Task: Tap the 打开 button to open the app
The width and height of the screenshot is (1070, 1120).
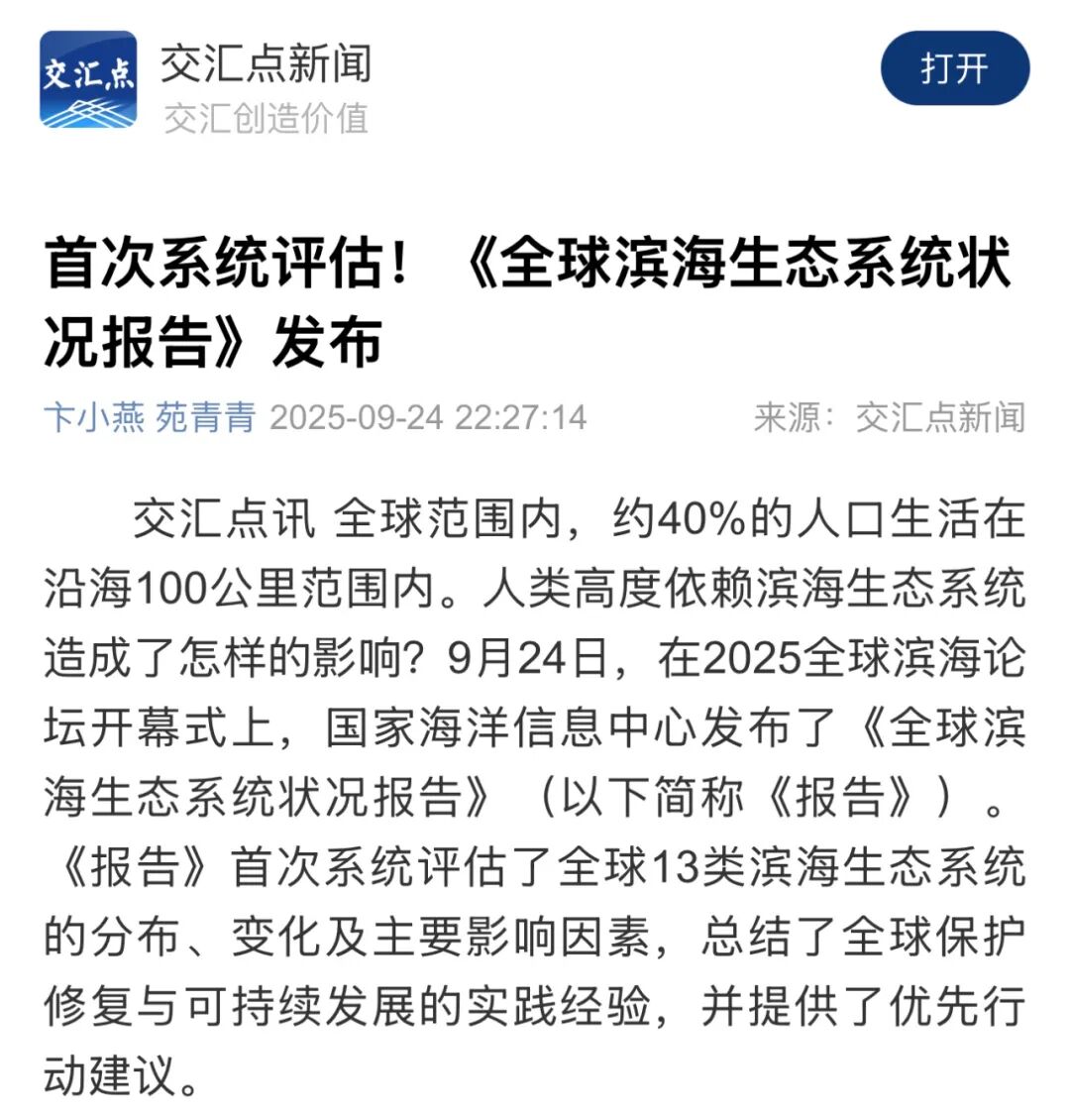Action: (954, 68)
